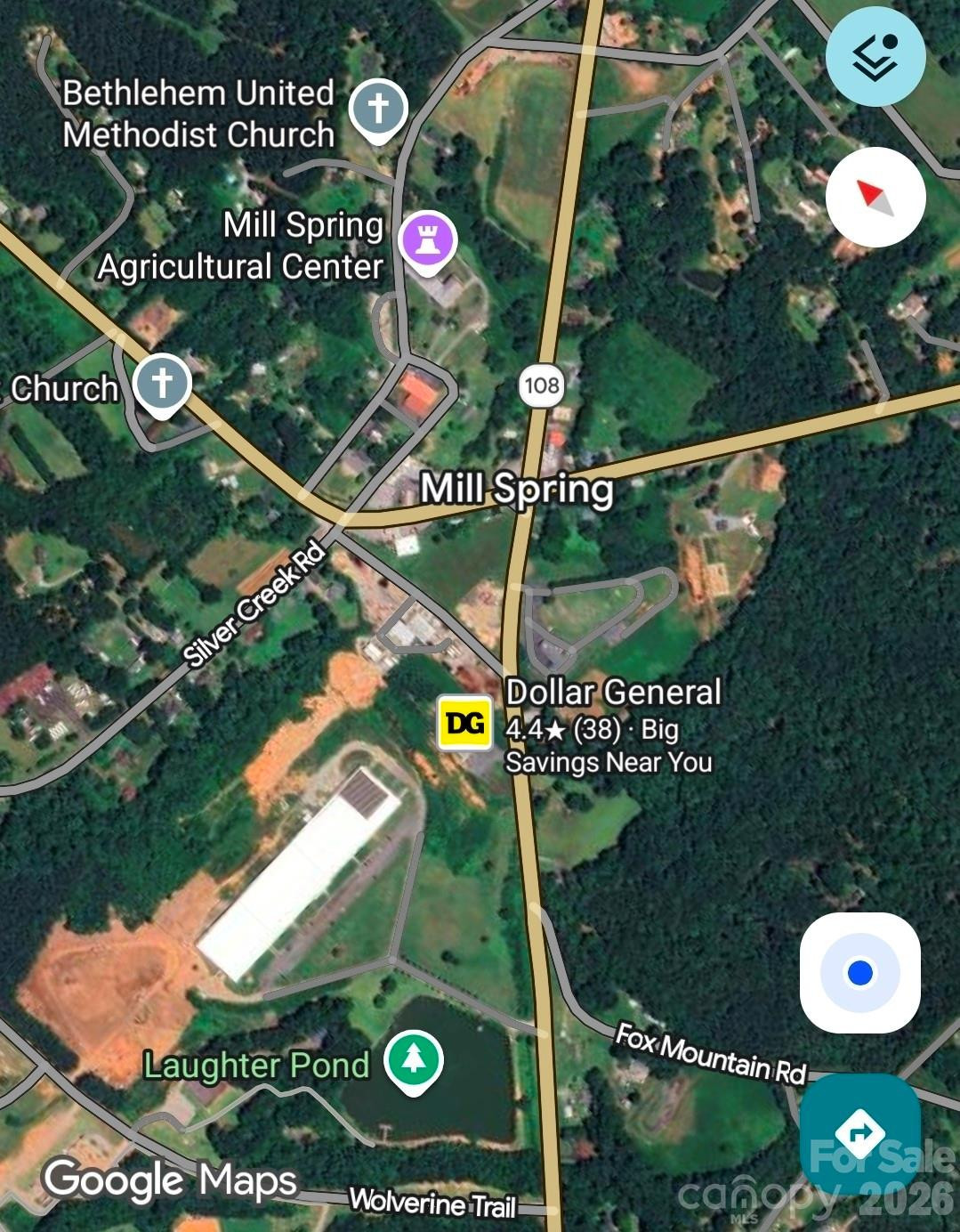The width and height of the screenshot is (960, 1232).
Task: Select the Laughter Pond name label
Action: 254,1065
